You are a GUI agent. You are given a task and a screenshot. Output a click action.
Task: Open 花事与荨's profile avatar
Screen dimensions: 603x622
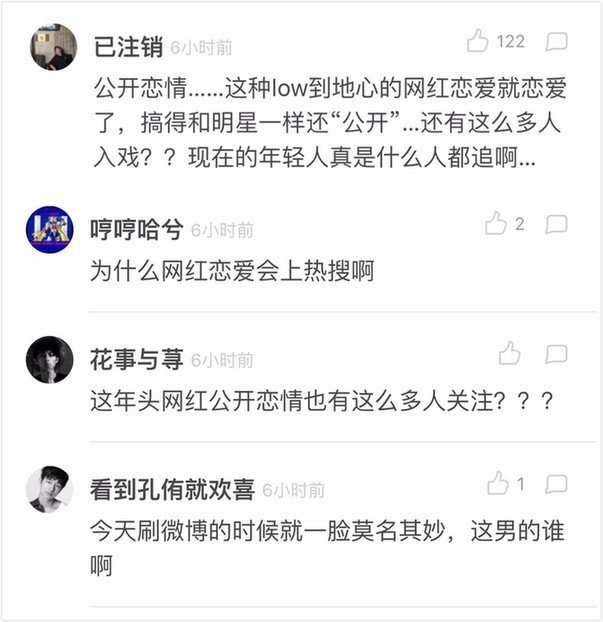pos(50,360)
